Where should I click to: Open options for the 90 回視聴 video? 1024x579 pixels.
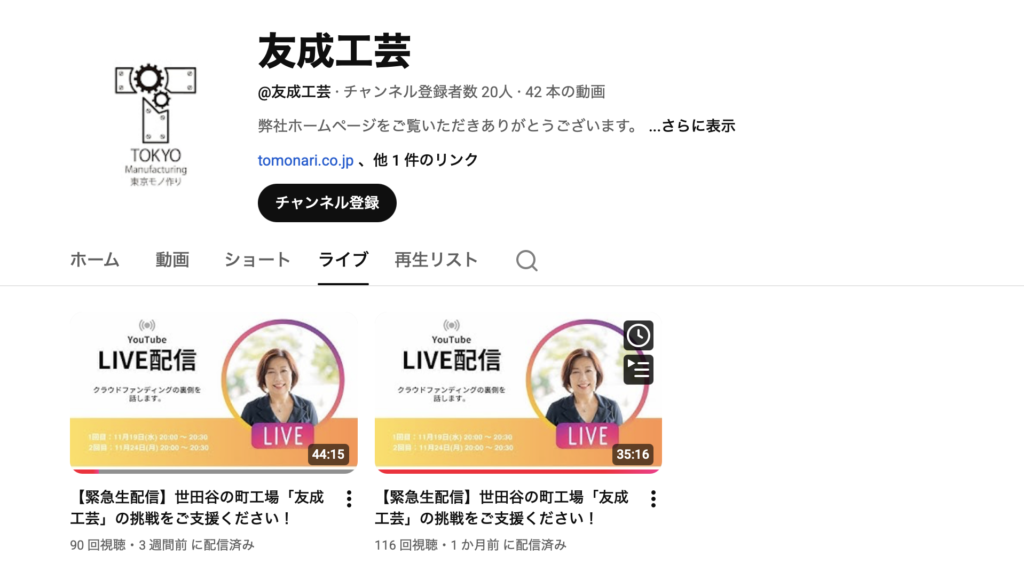click(348, 498)
